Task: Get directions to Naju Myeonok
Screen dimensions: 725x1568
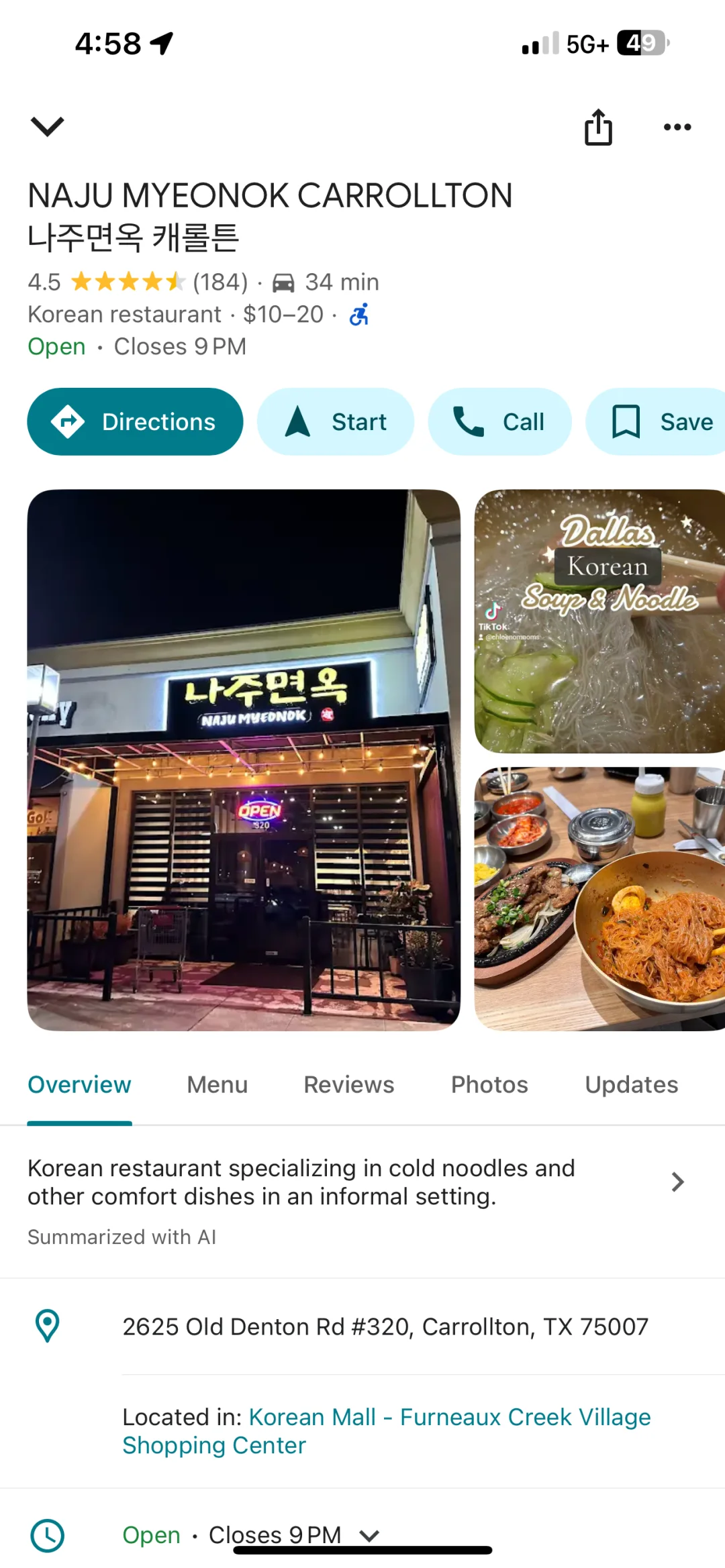Action: [x=135, y=422]
